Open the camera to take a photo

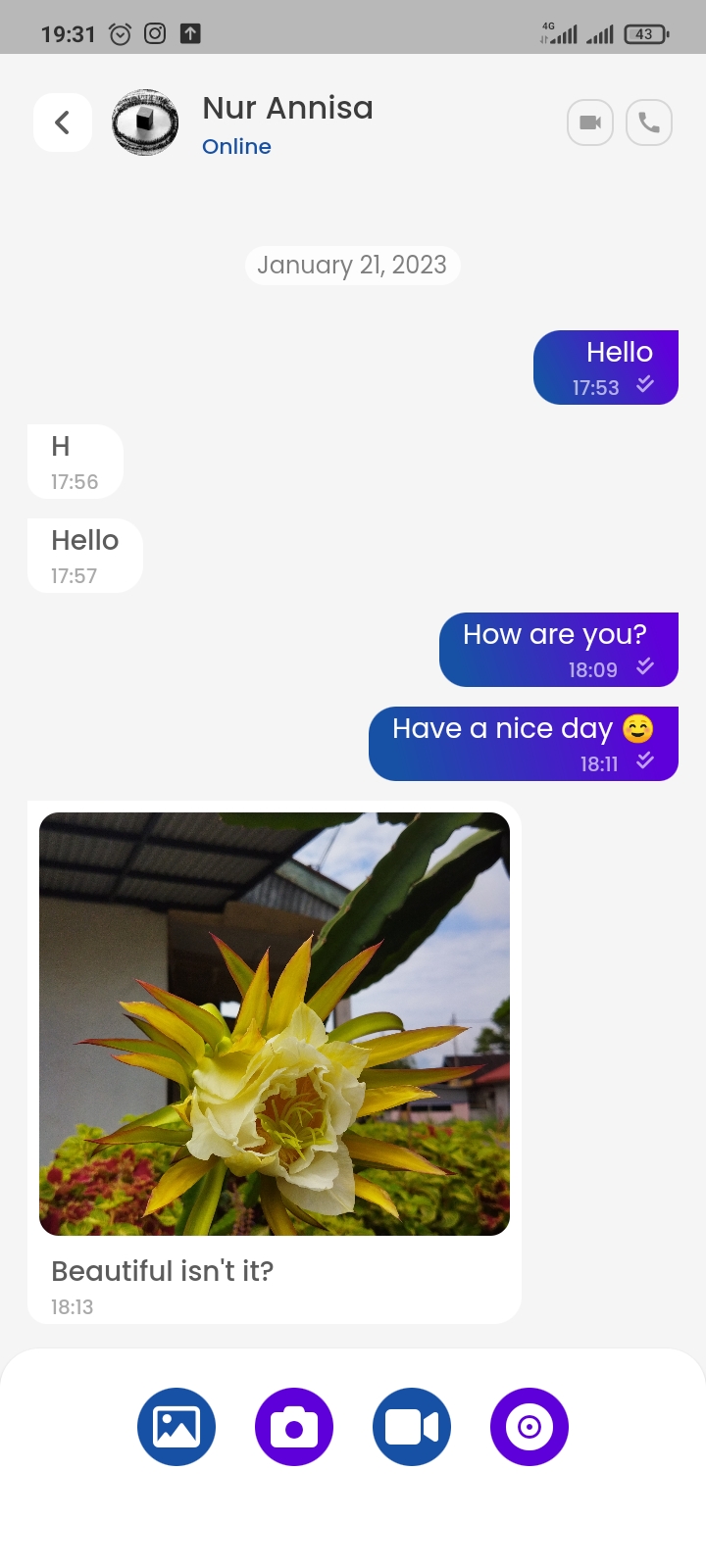pyautogui.click(x=294, y=1427)
